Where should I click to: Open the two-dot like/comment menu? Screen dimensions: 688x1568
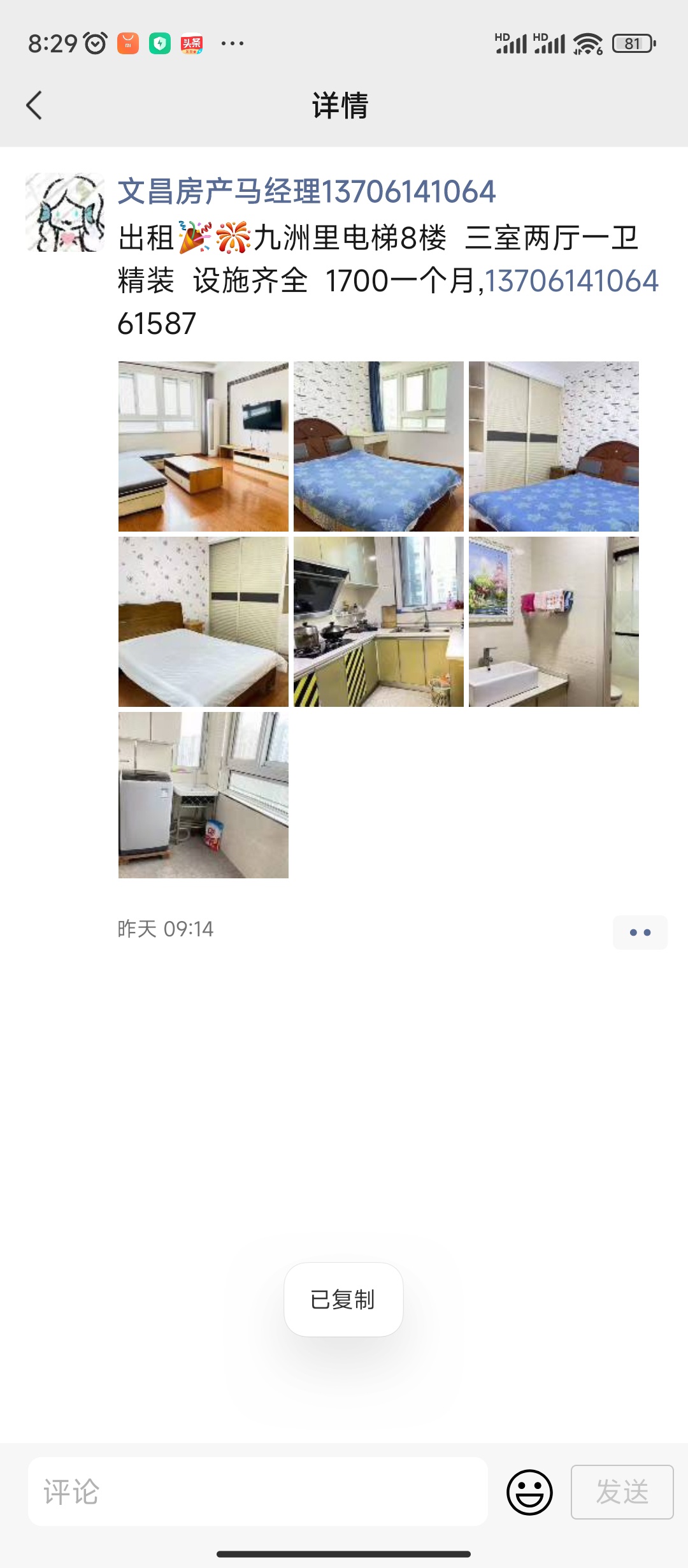[640, 933]
